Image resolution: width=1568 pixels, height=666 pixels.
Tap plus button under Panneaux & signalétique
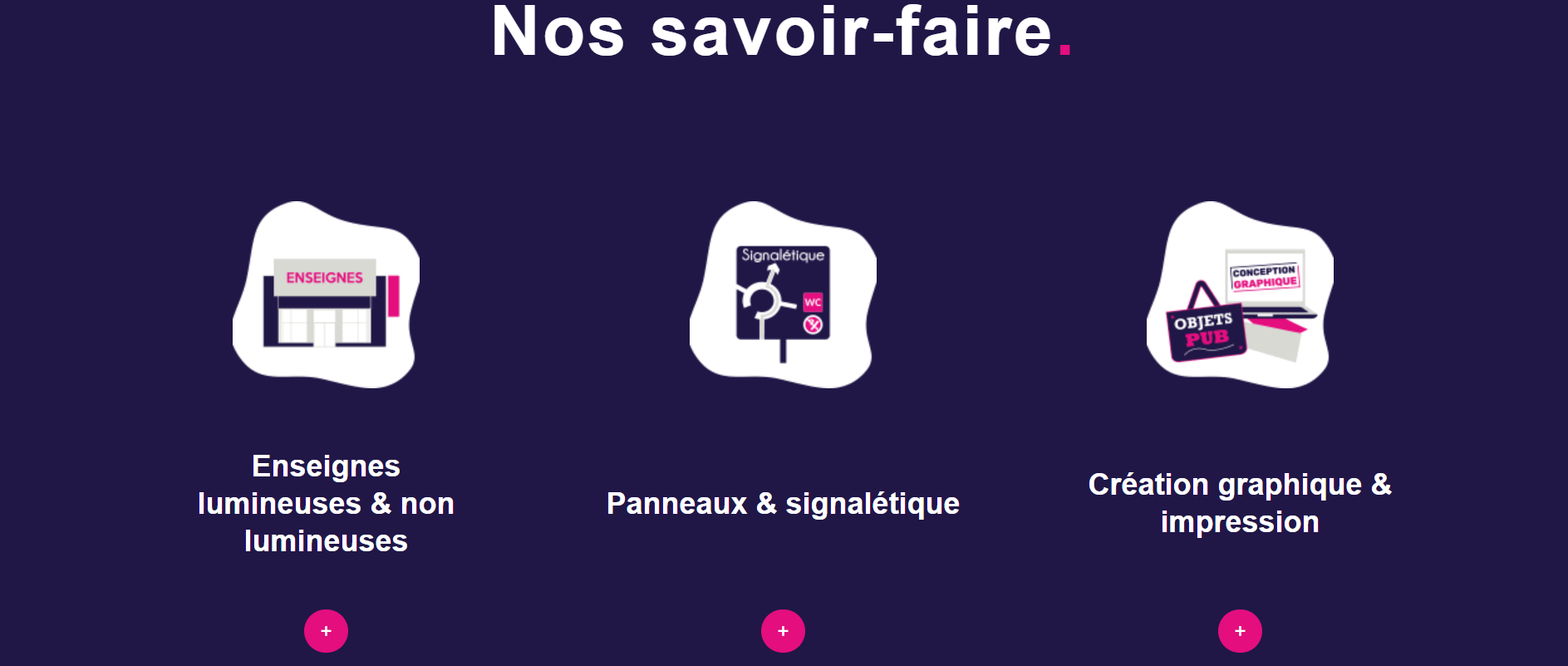click(x=783, y=631)
